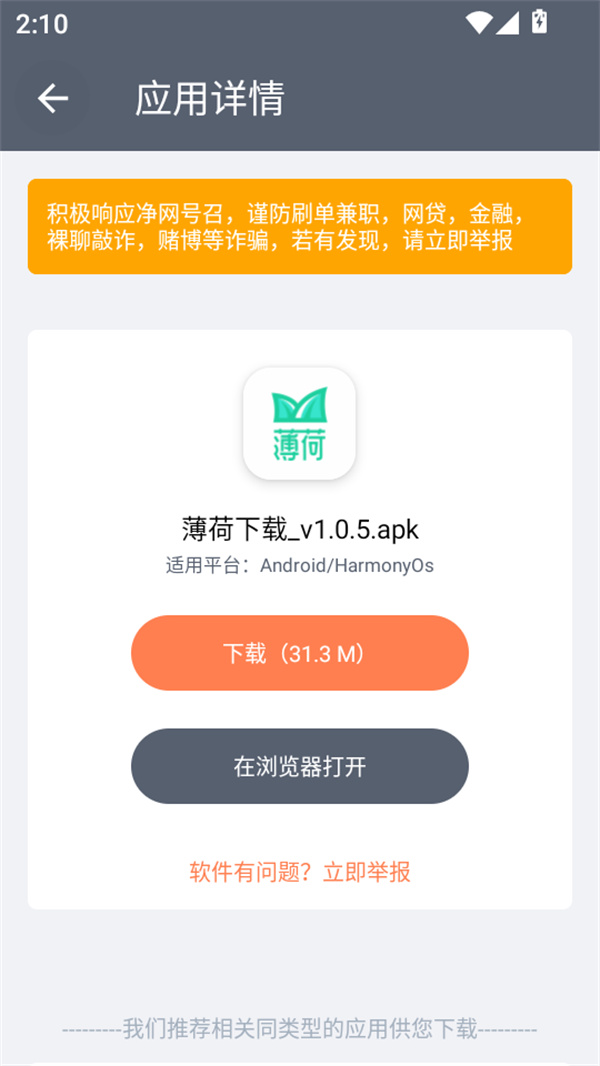Open the app with 在浏览器打开 button
600x1066 pixels.
tap(299, 766)
